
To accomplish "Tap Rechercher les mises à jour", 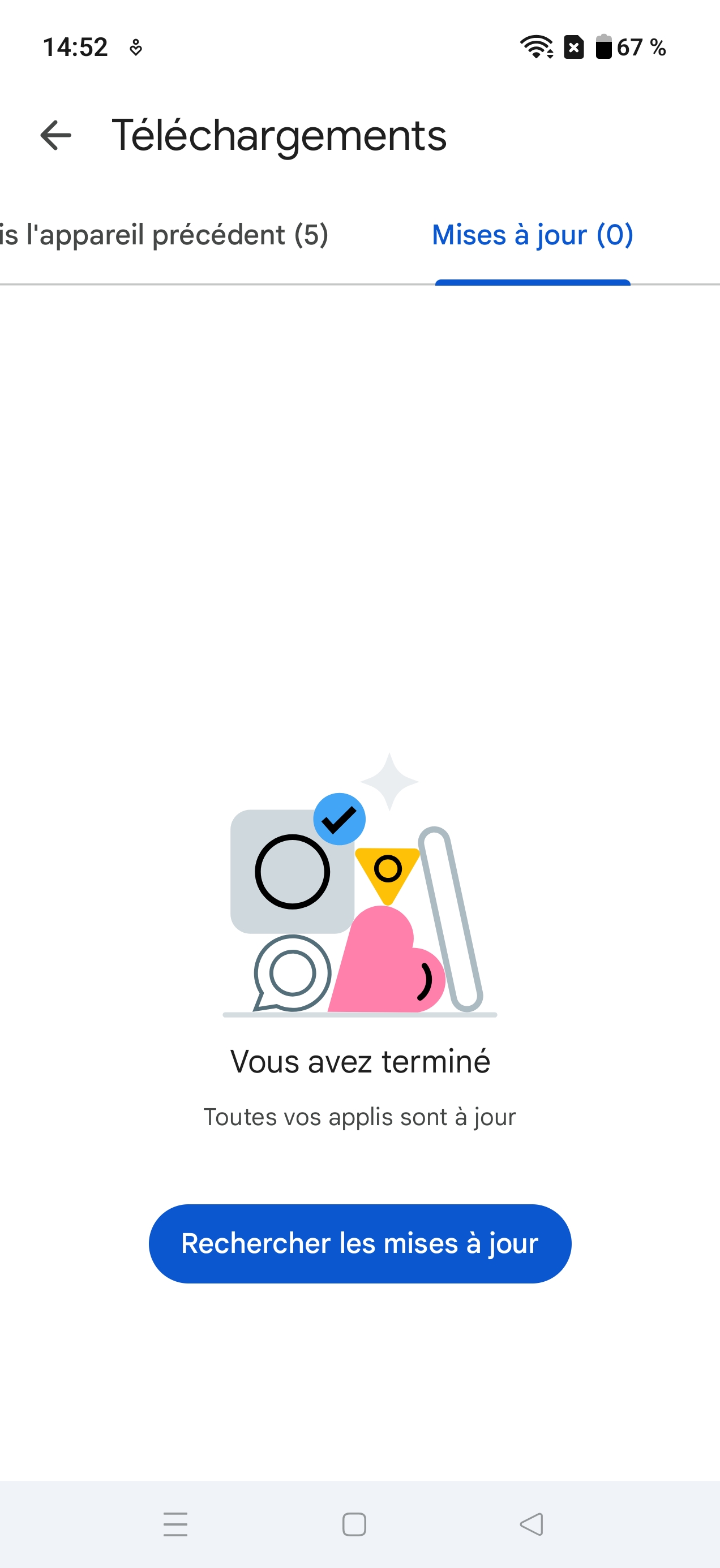I will tap(359, 1243).
